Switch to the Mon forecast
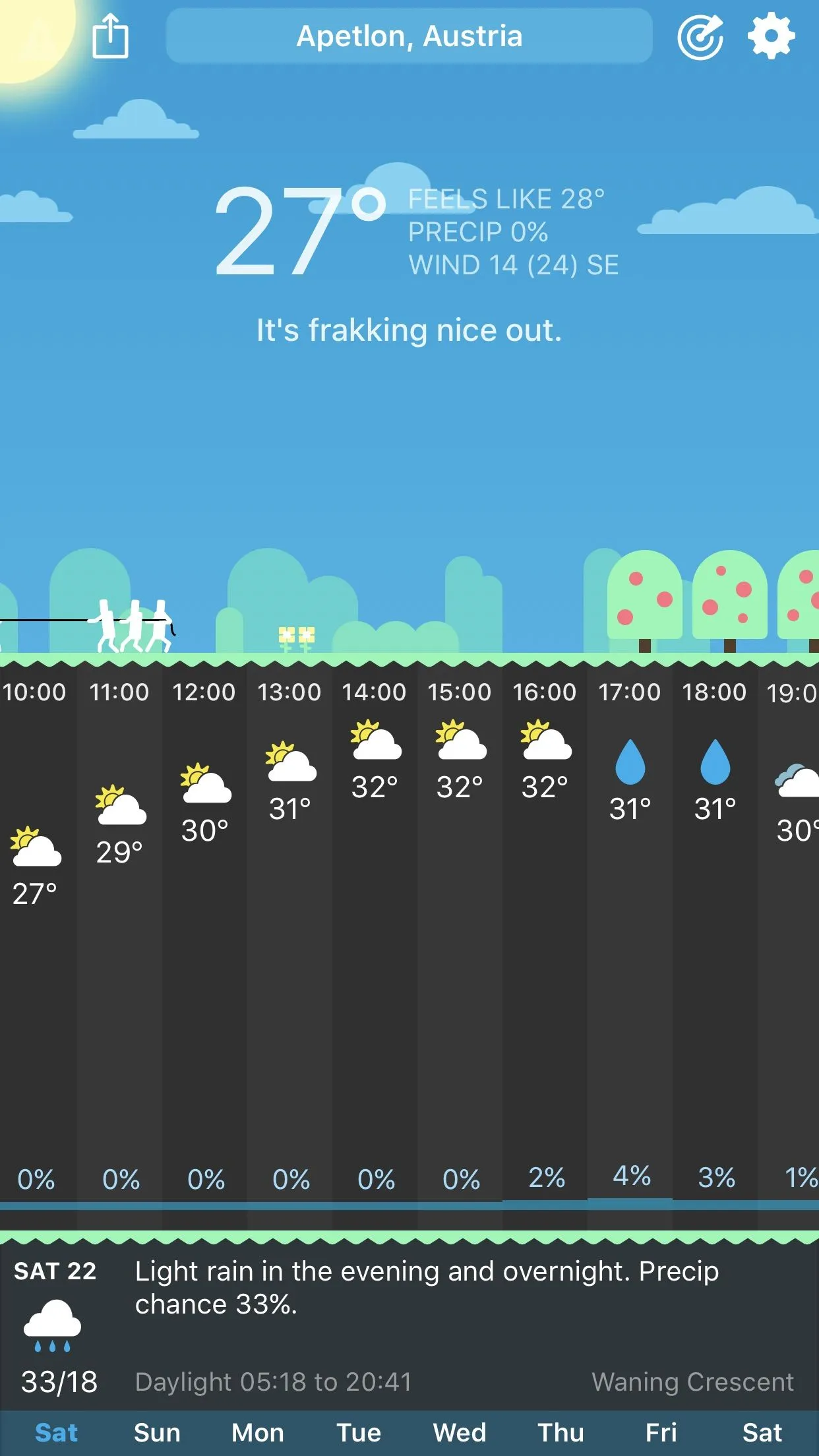Viewport: 819px width, 1456px height. [x=258, y=1433]
